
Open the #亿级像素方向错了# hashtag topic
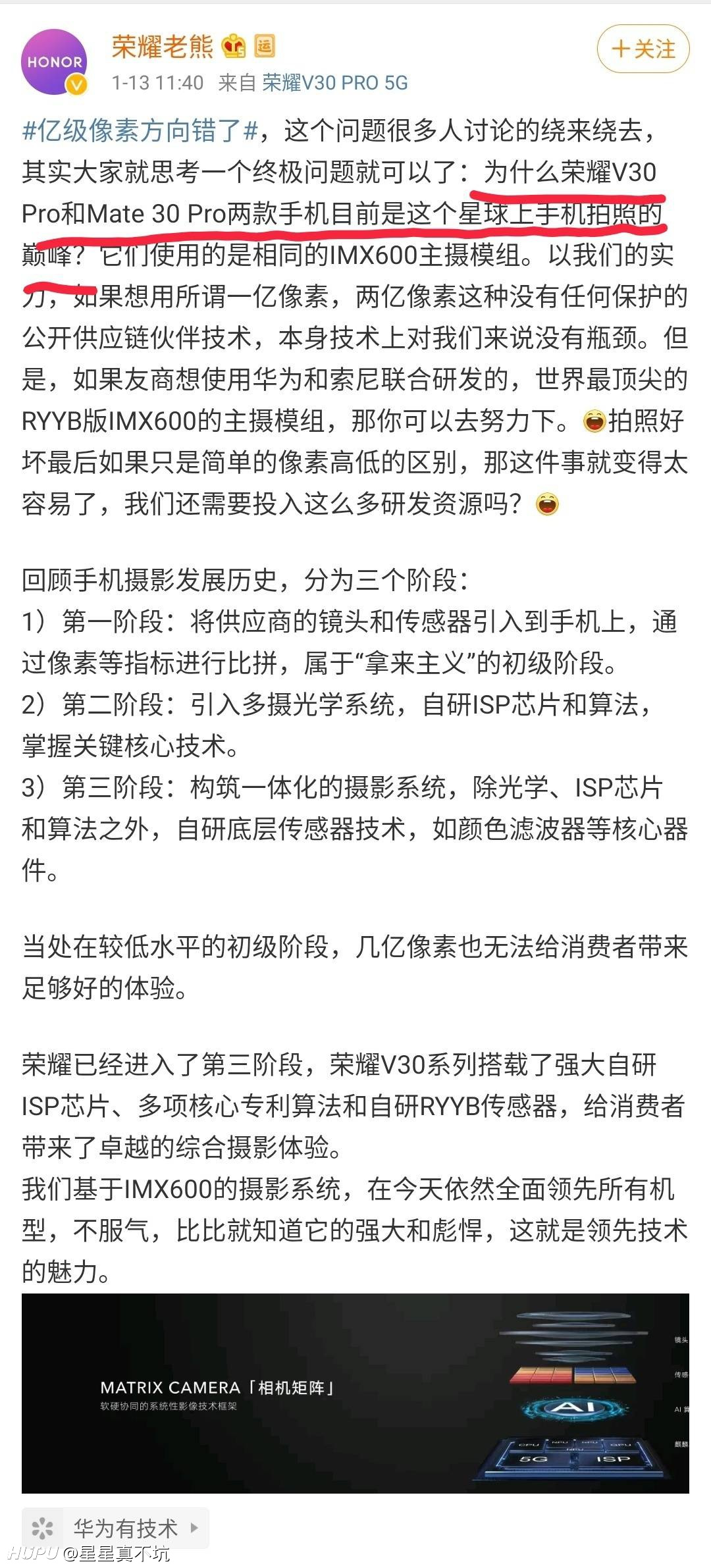pos(140,130)
